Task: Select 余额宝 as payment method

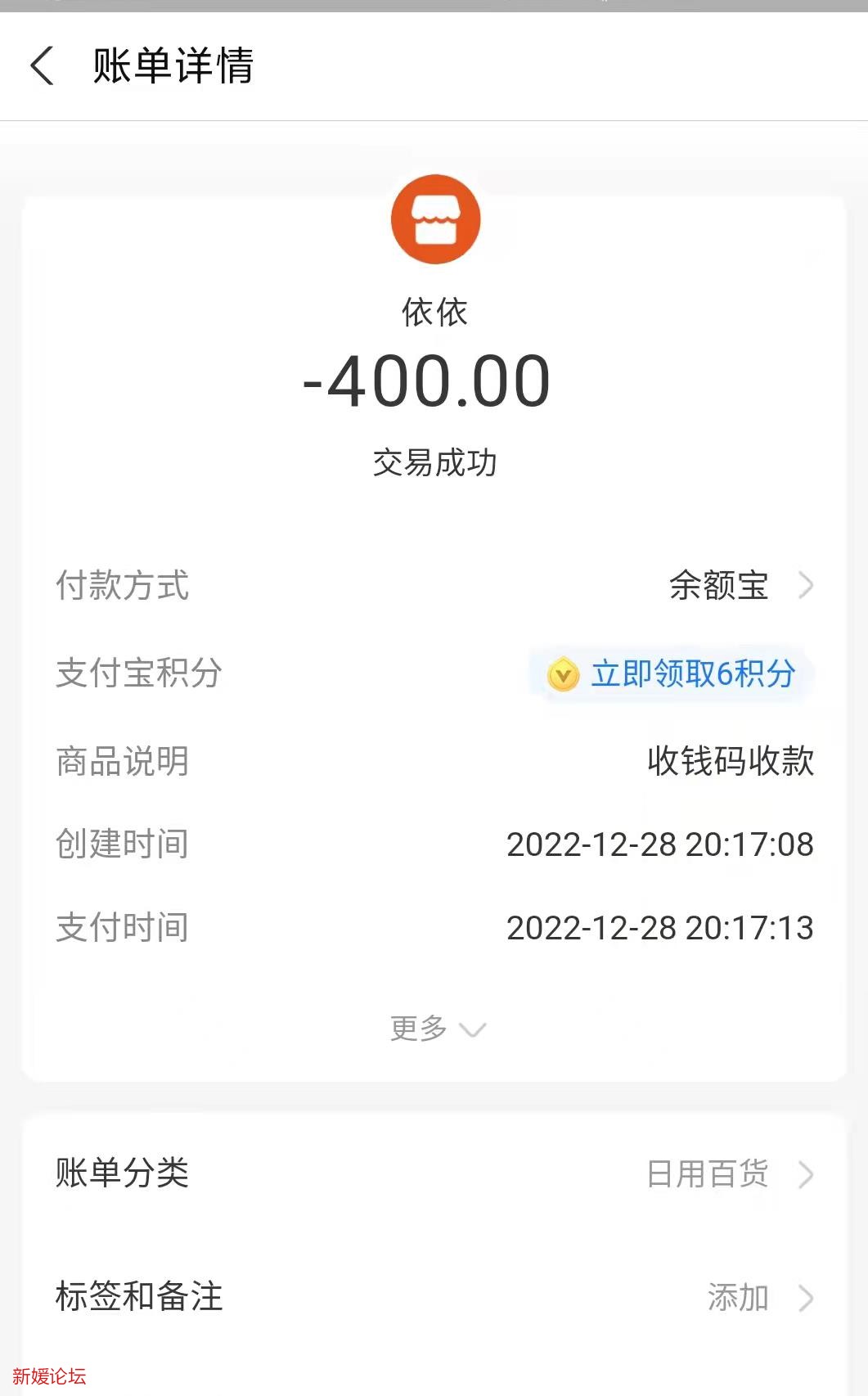Action: click(x=716, y=584)
